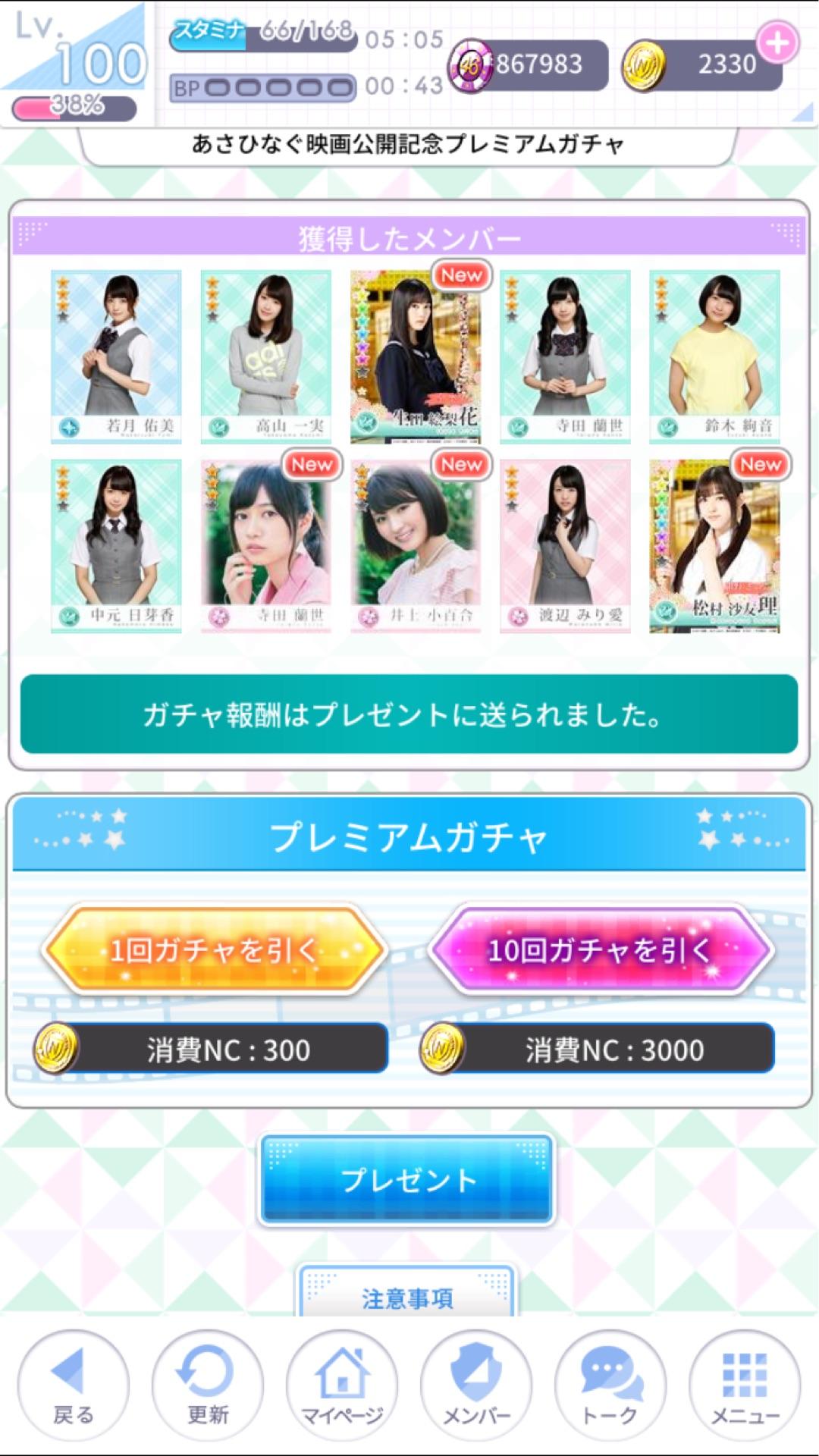
Task: View the 渡辺 みり愛 member card
Action: coord(565,546)
